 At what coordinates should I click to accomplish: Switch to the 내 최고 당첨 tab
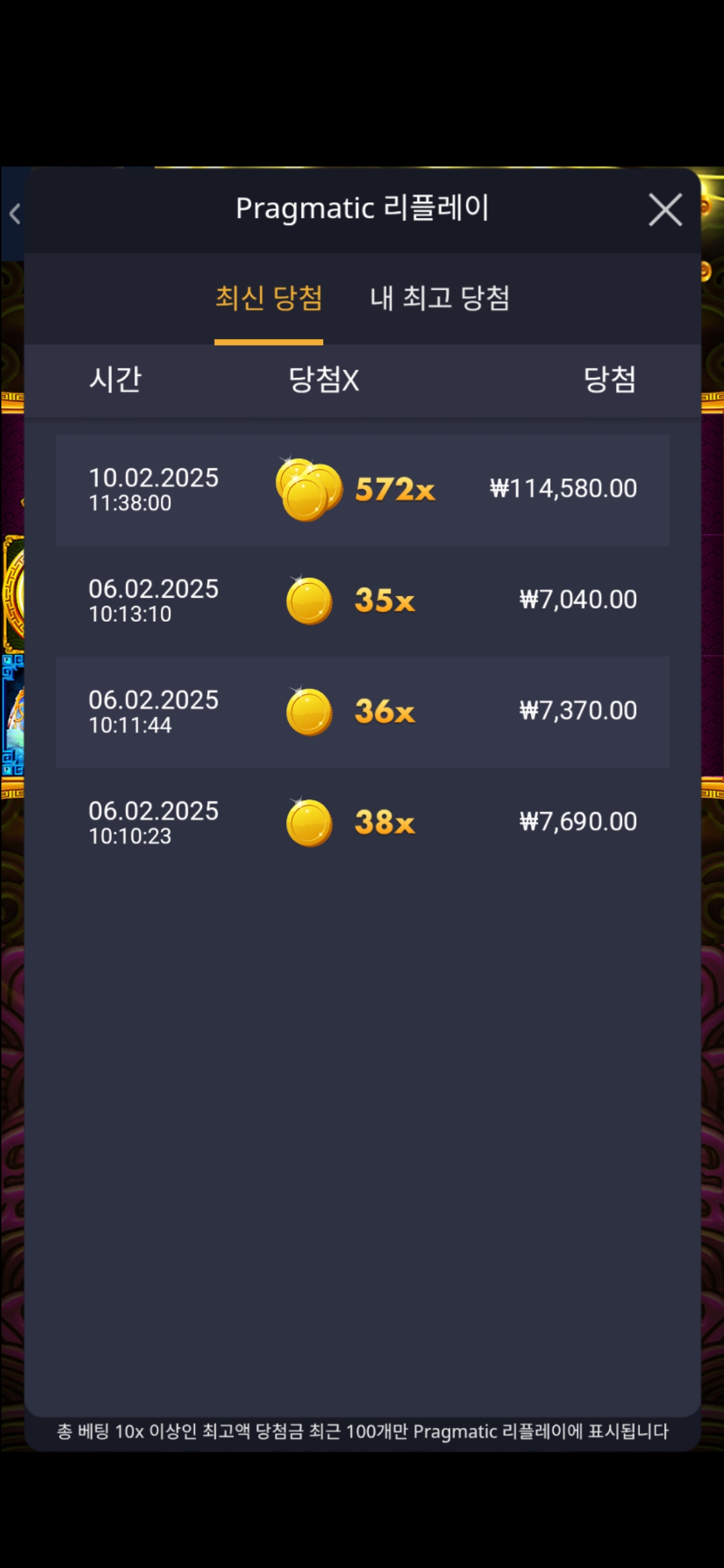(x=440, y=298)
